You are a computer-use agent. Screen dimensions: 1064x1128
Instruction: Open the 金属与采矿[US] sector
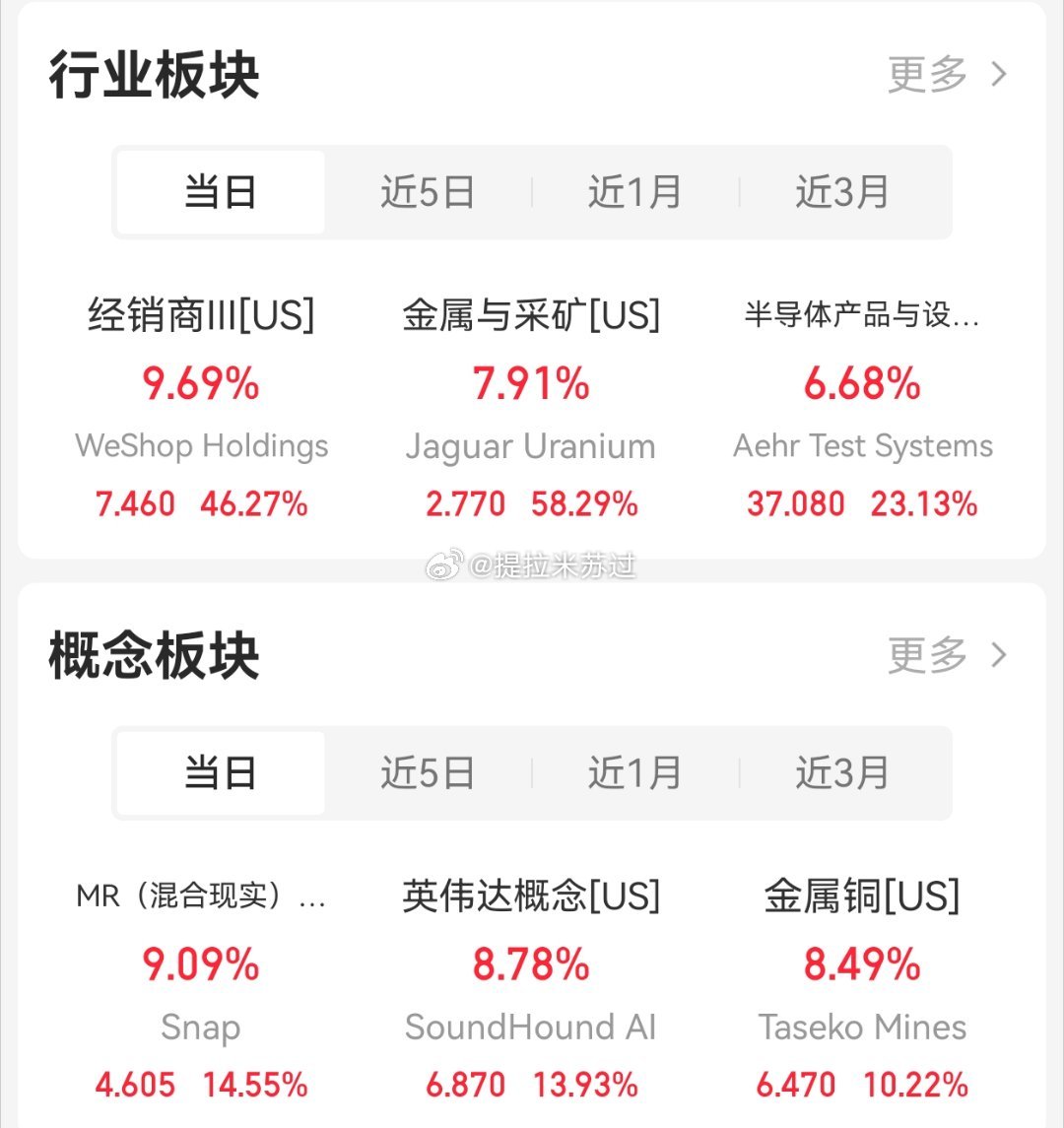(x=531, y=315)
